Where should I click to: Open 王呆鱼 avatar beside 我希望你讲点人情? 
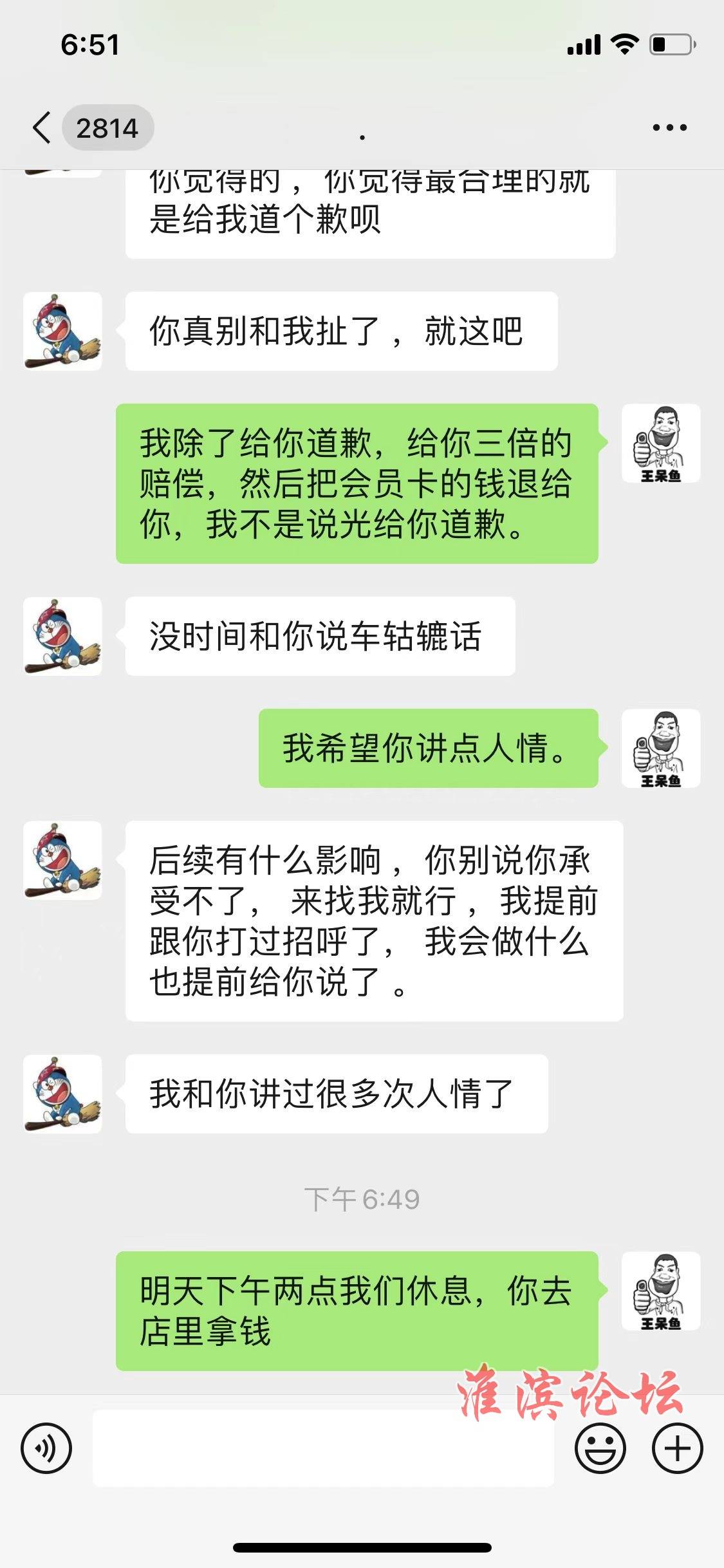(x=661, y=749)
